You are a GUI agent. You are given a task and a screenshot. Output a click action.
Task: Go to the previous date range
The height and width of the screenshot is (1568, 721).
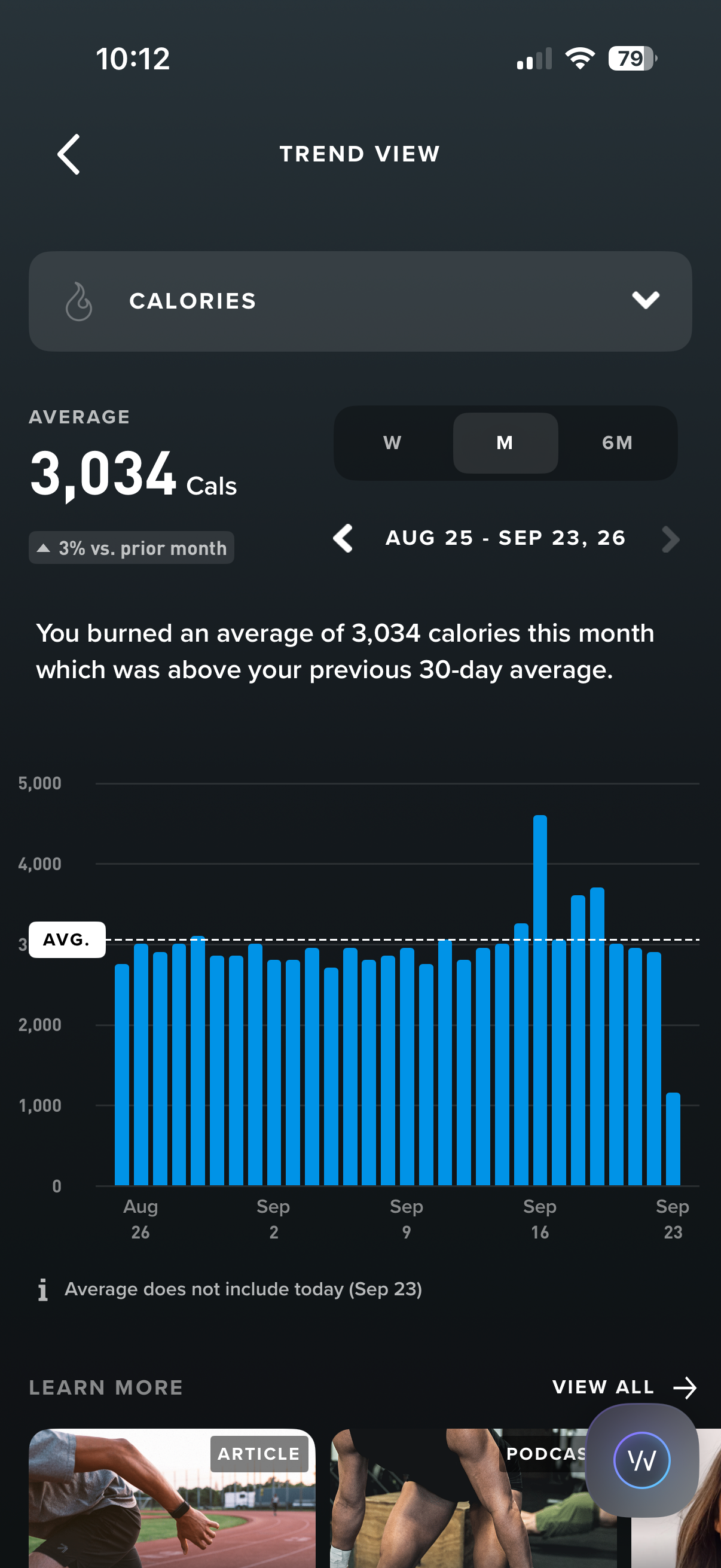click(x=344, y=538)
